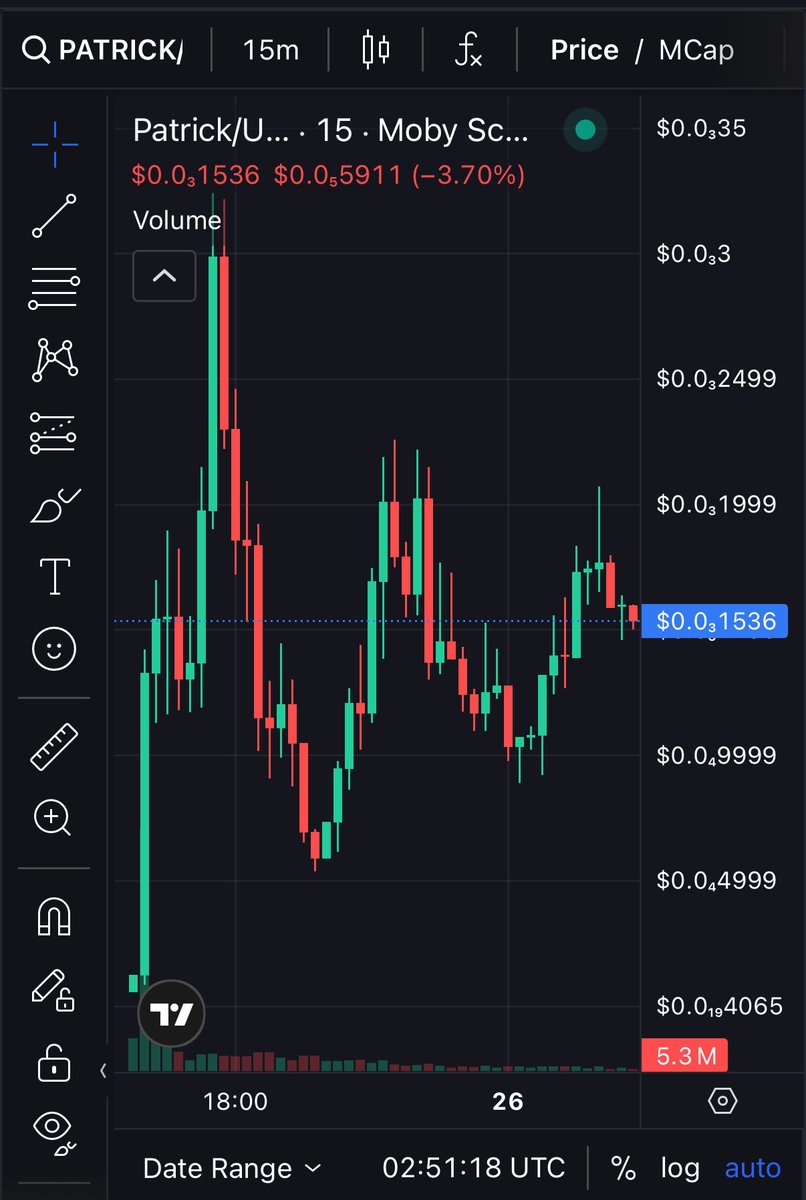The width and height of the screenshot is (806, 1200).
Task: Select the crosshair cursor tool
Action: (54, 144)
